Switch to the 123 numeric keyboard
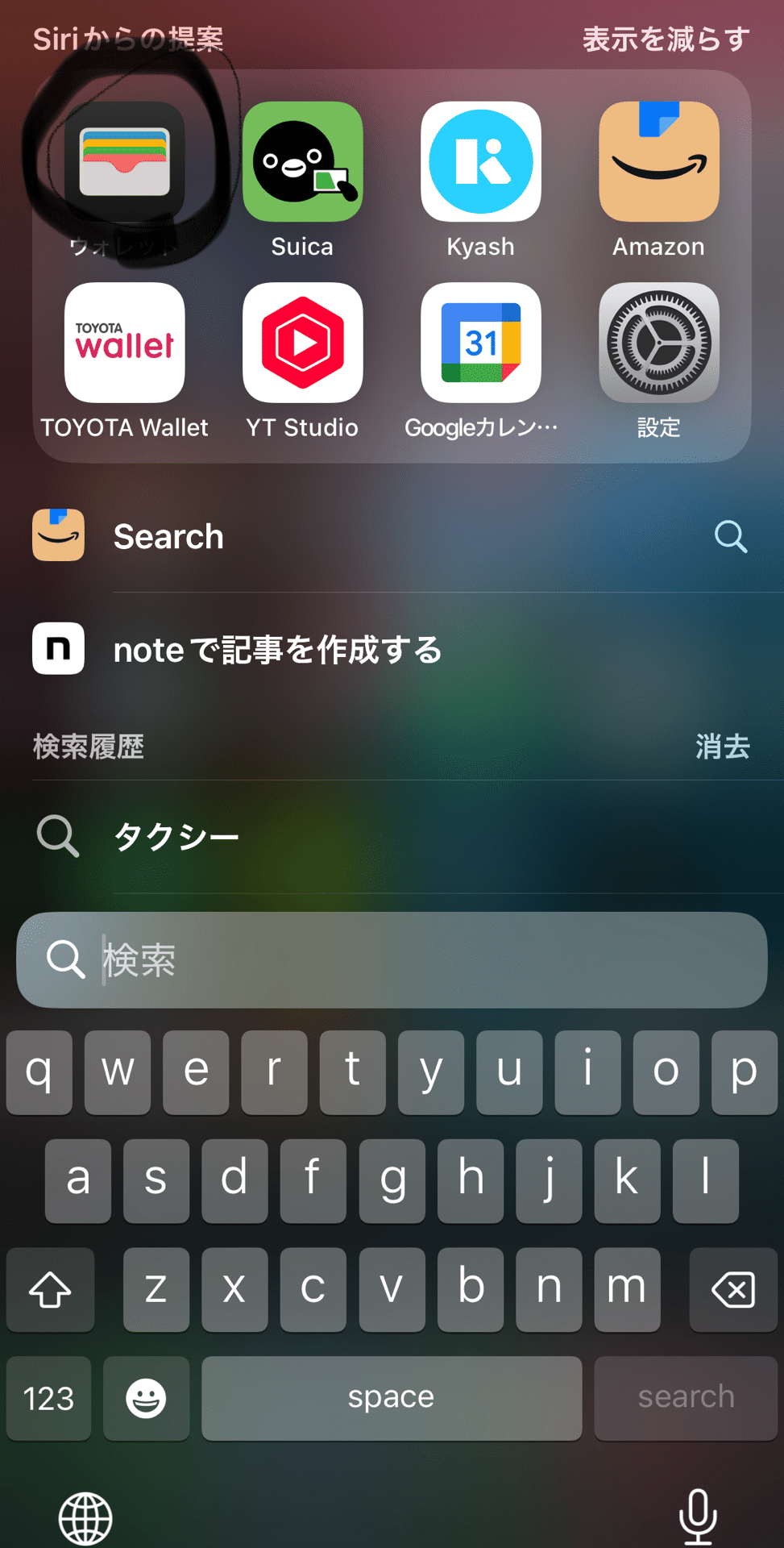Image resolution: width=784 pixels, height=1548 pixels. tap(48, 1399)
